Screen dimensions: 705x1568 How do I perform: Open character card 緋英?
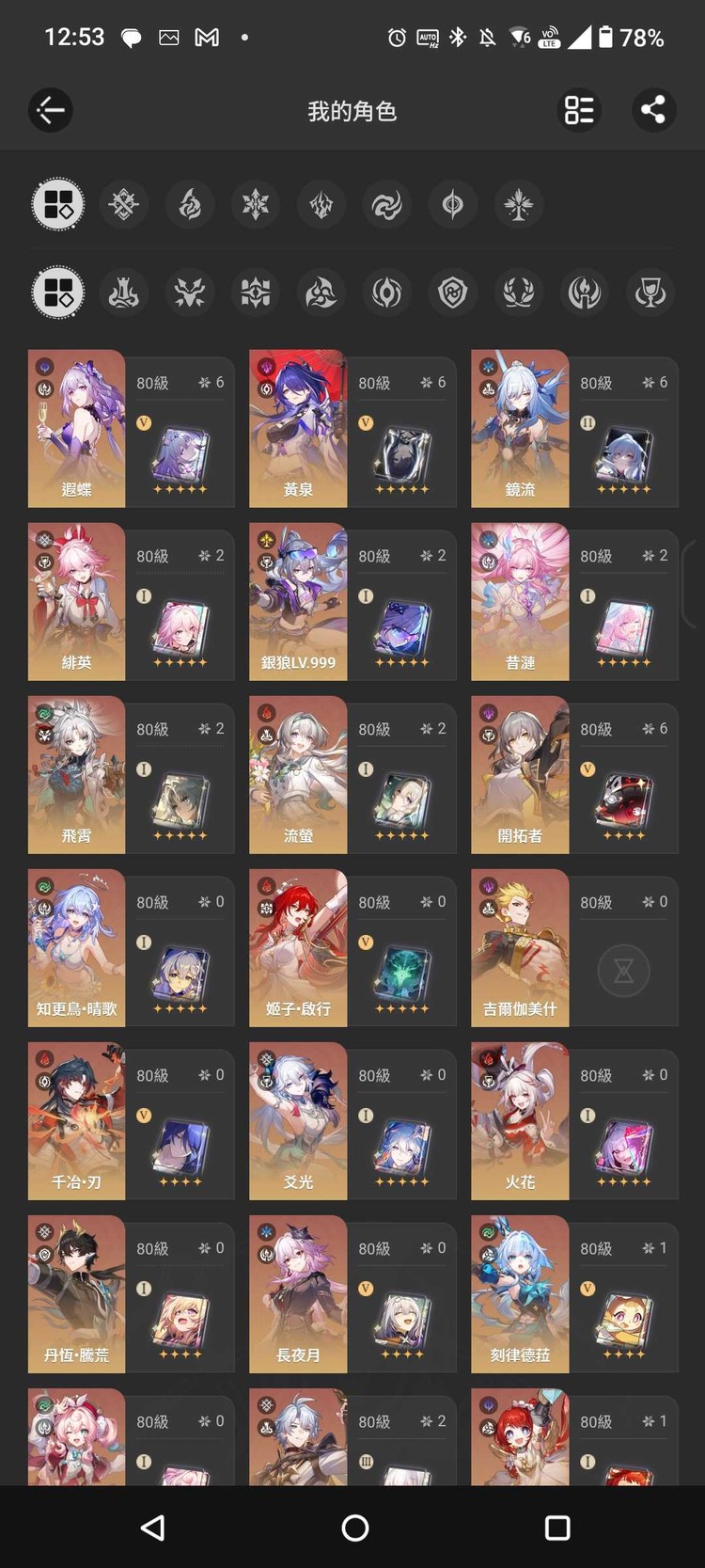[x=132, y=602]
